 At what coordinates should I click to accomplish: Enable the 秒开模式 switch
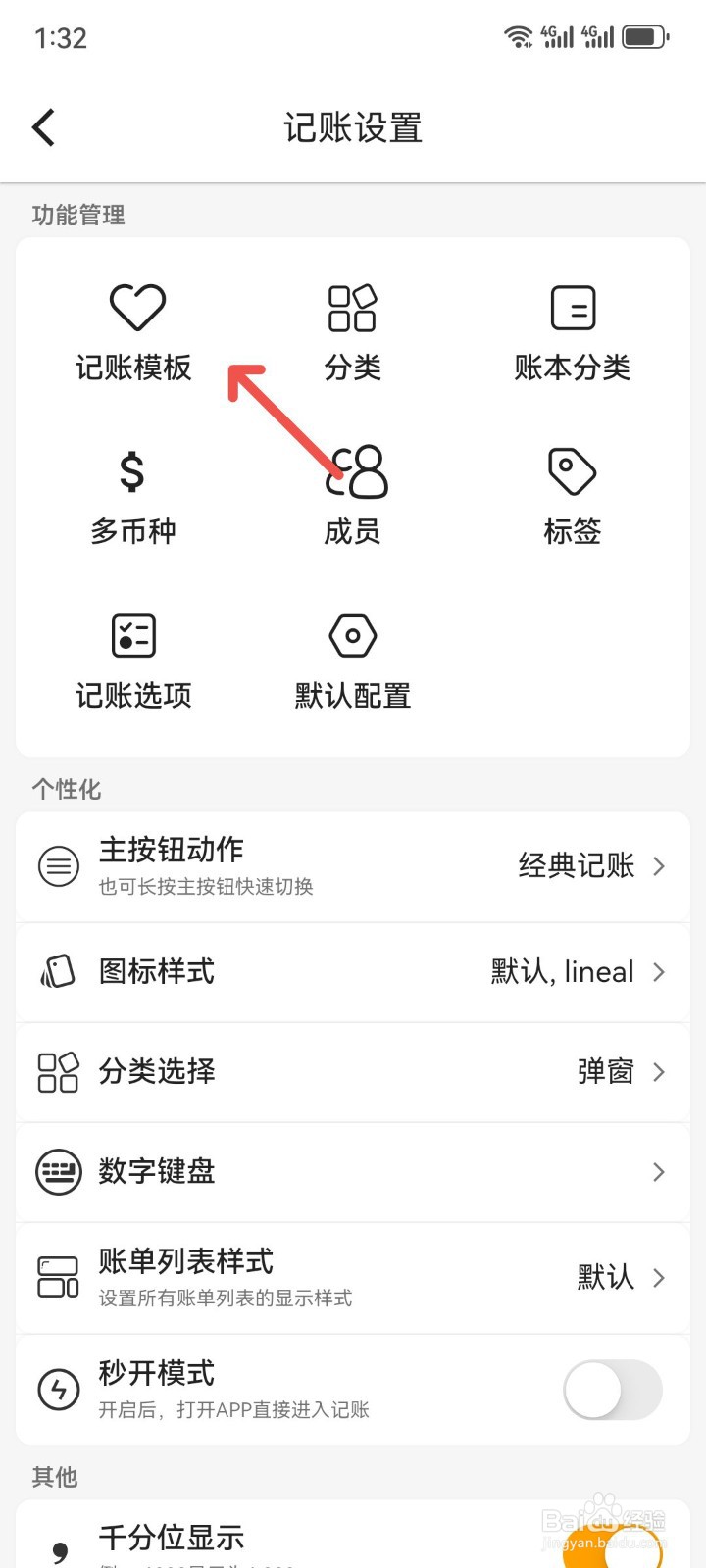coord(613,1390)
